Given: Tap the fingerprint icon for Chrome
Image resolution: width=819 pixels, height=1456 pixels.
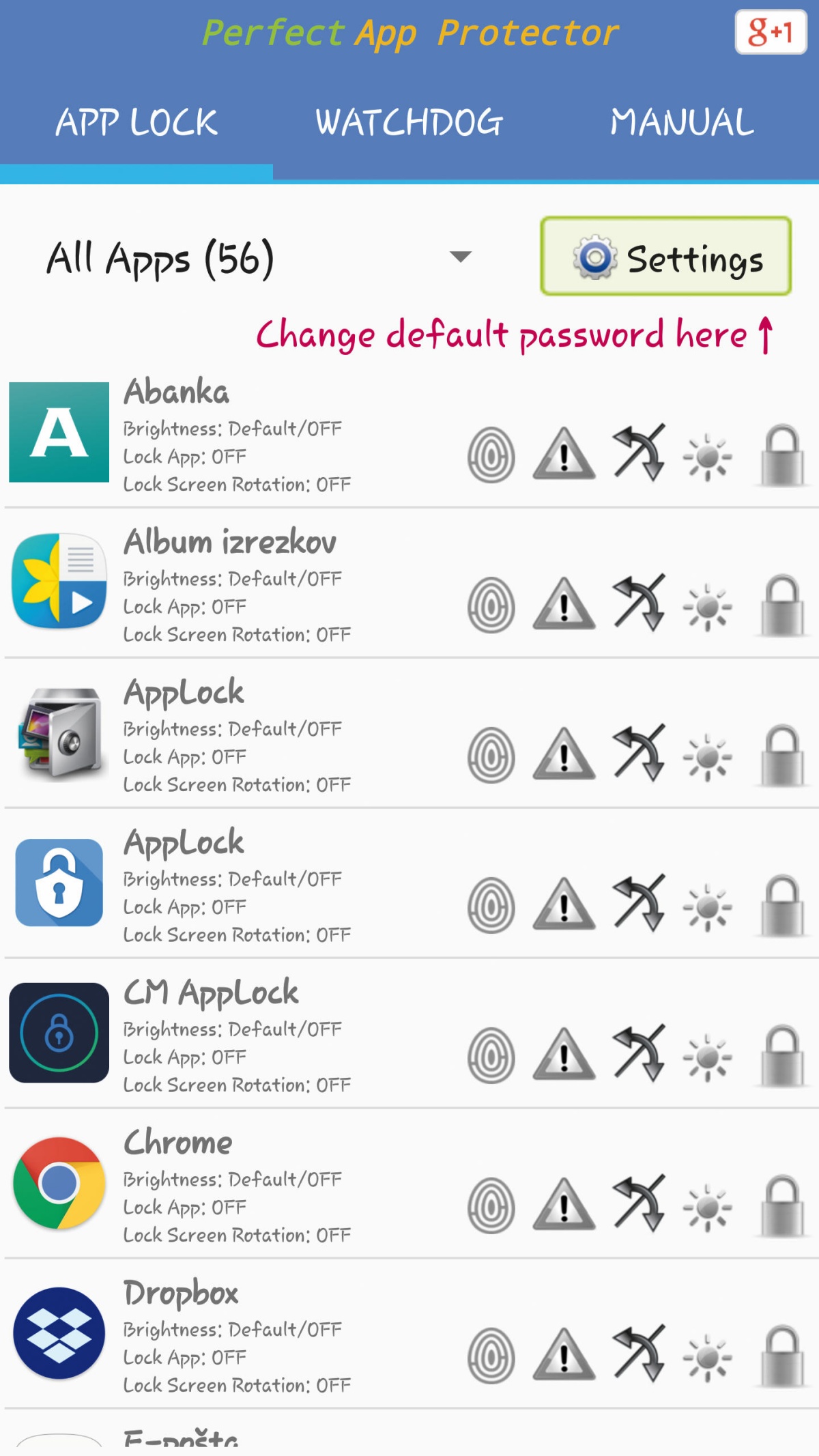Looking at the screenshot, I should coord(491,1206).
